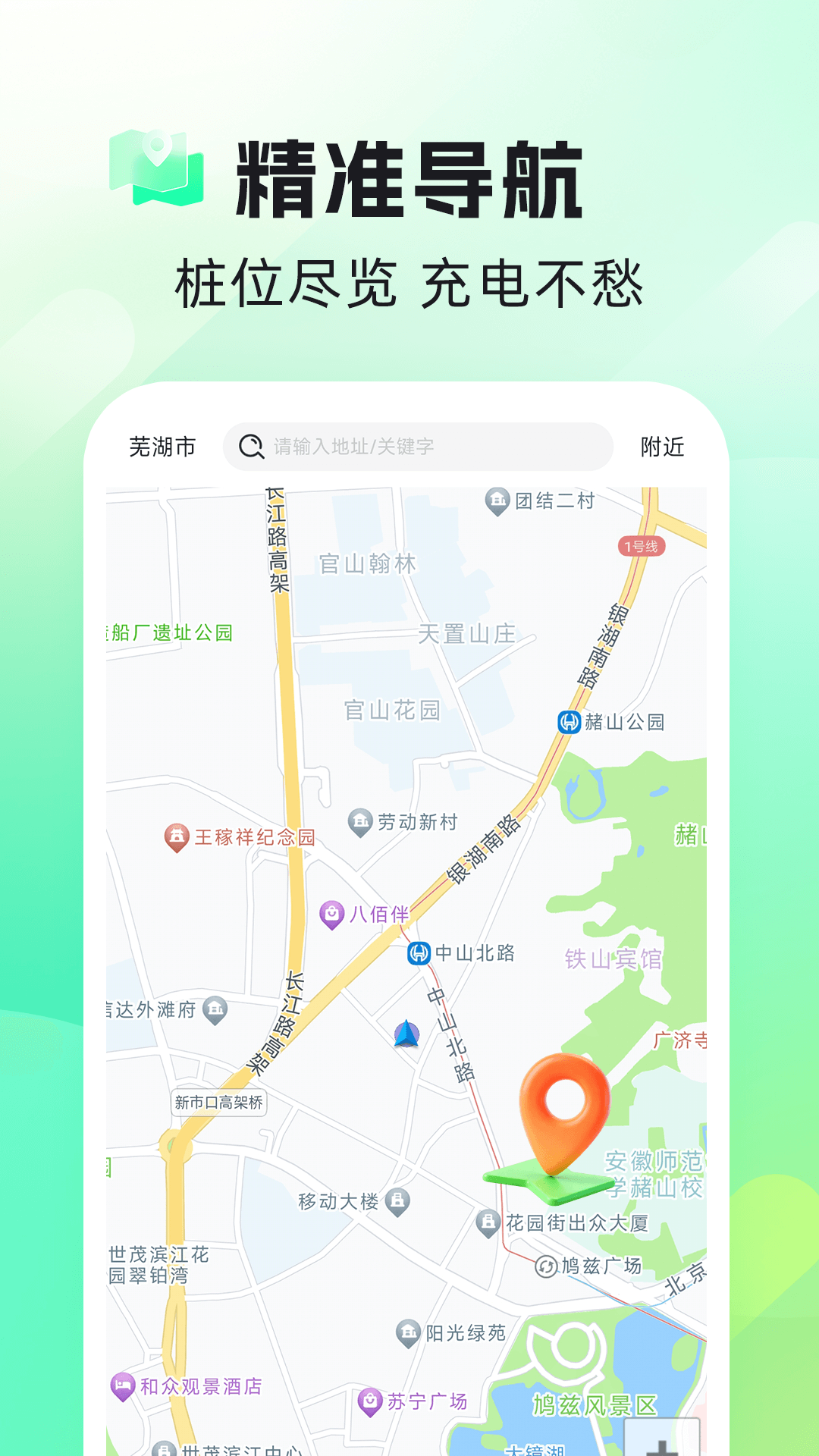Click the magnifier icon in the search bar
This screenshot has height=1456, width=819.
pyautogui.click(x=251, y=447)
